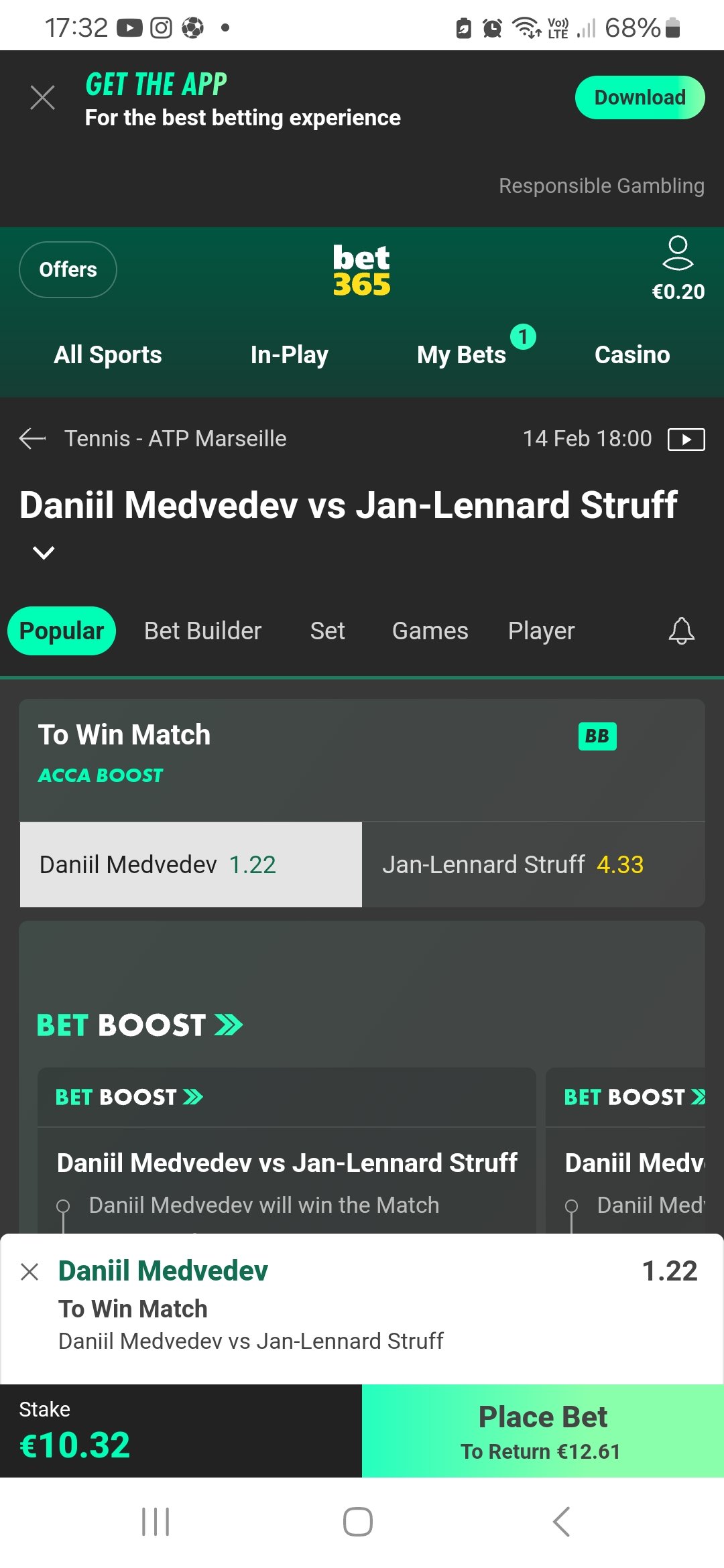724x1568 pixels.
Task: Place Bet to return €12.61
Action: pos(543,1431)
